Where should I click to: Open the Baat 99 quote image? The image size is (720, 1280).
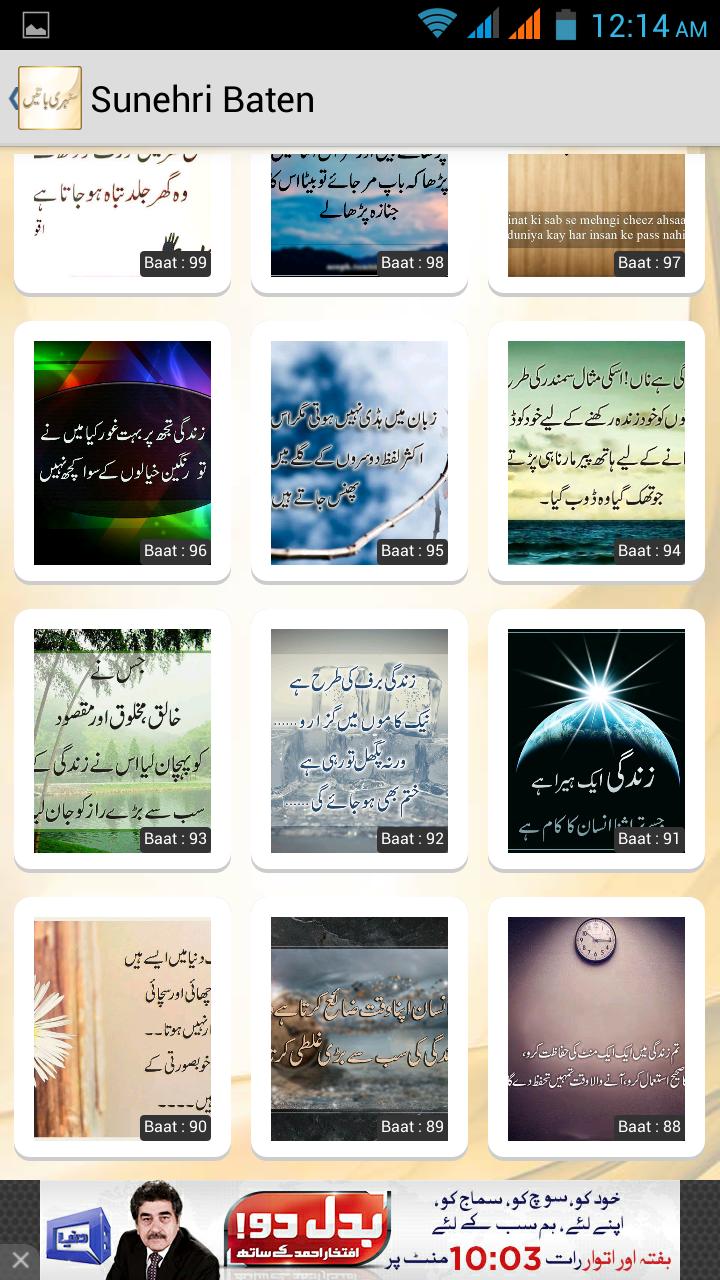click(x=122, y=210)
